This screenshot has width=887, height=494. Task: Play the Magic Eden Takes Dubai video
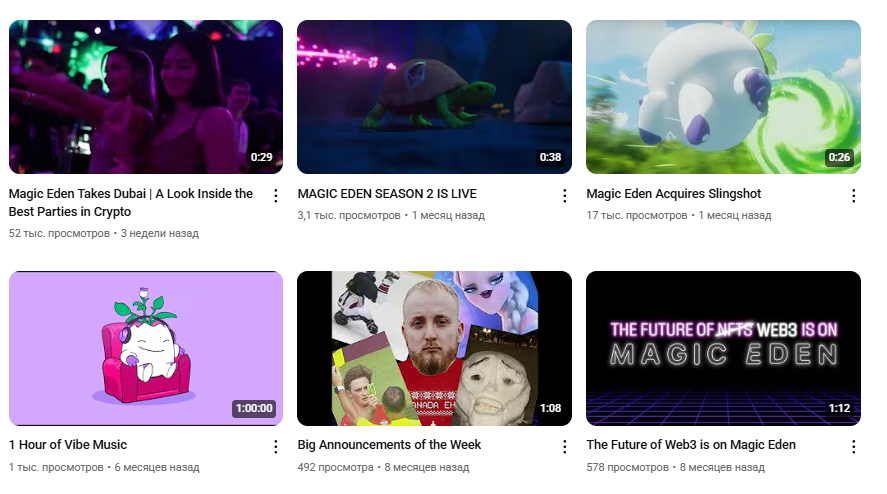coord(146,97)
